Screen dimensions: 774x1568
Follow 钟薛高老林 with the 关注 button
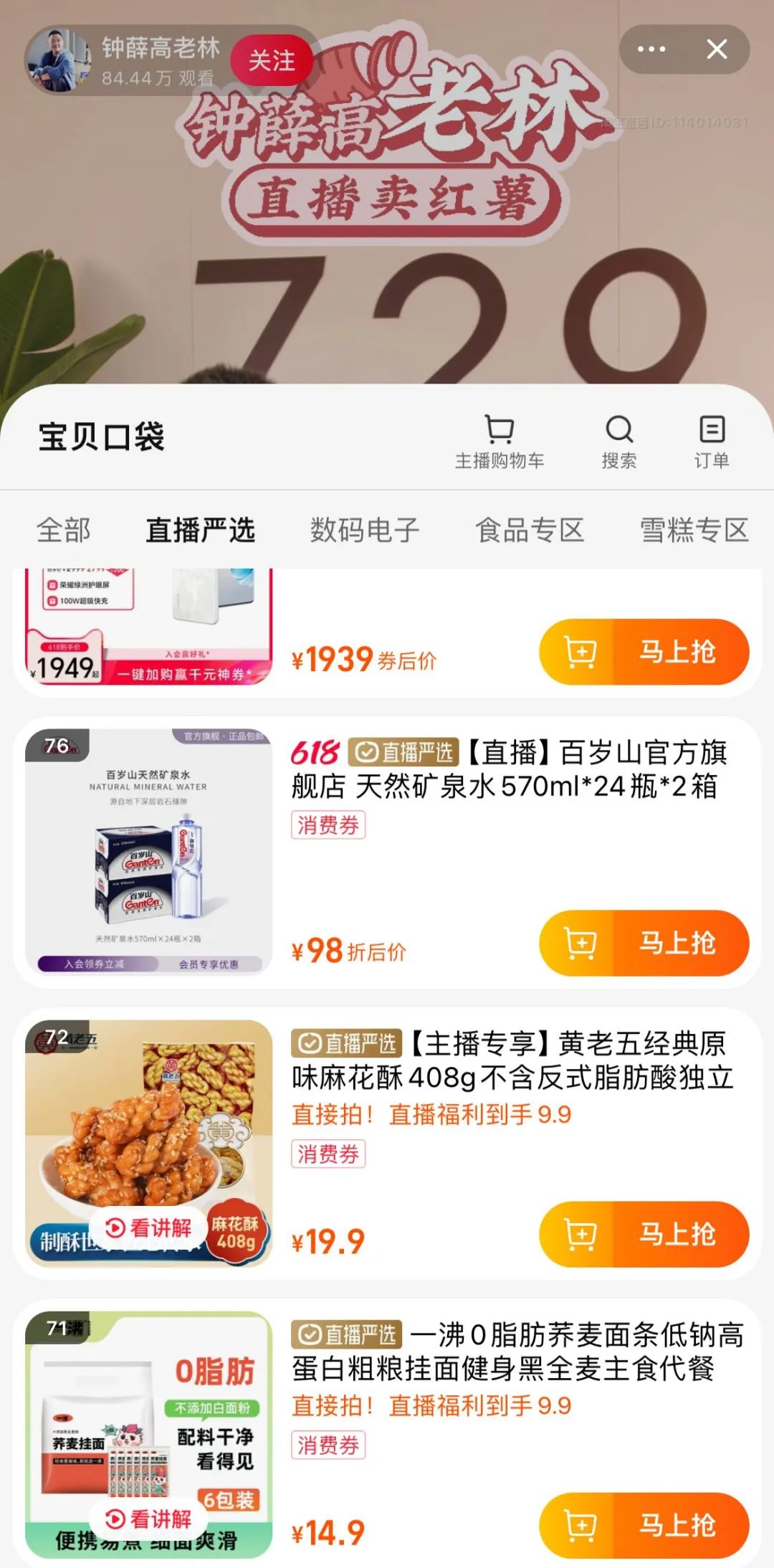point(272,61)
